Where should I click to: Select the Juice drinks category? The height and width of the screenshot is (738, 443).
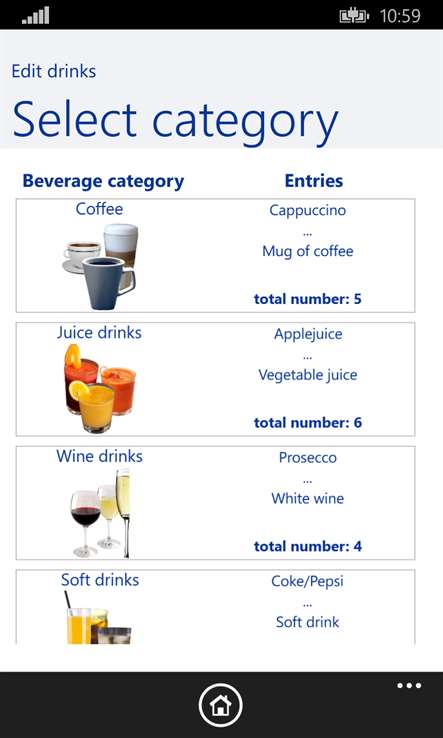(215, 379)
